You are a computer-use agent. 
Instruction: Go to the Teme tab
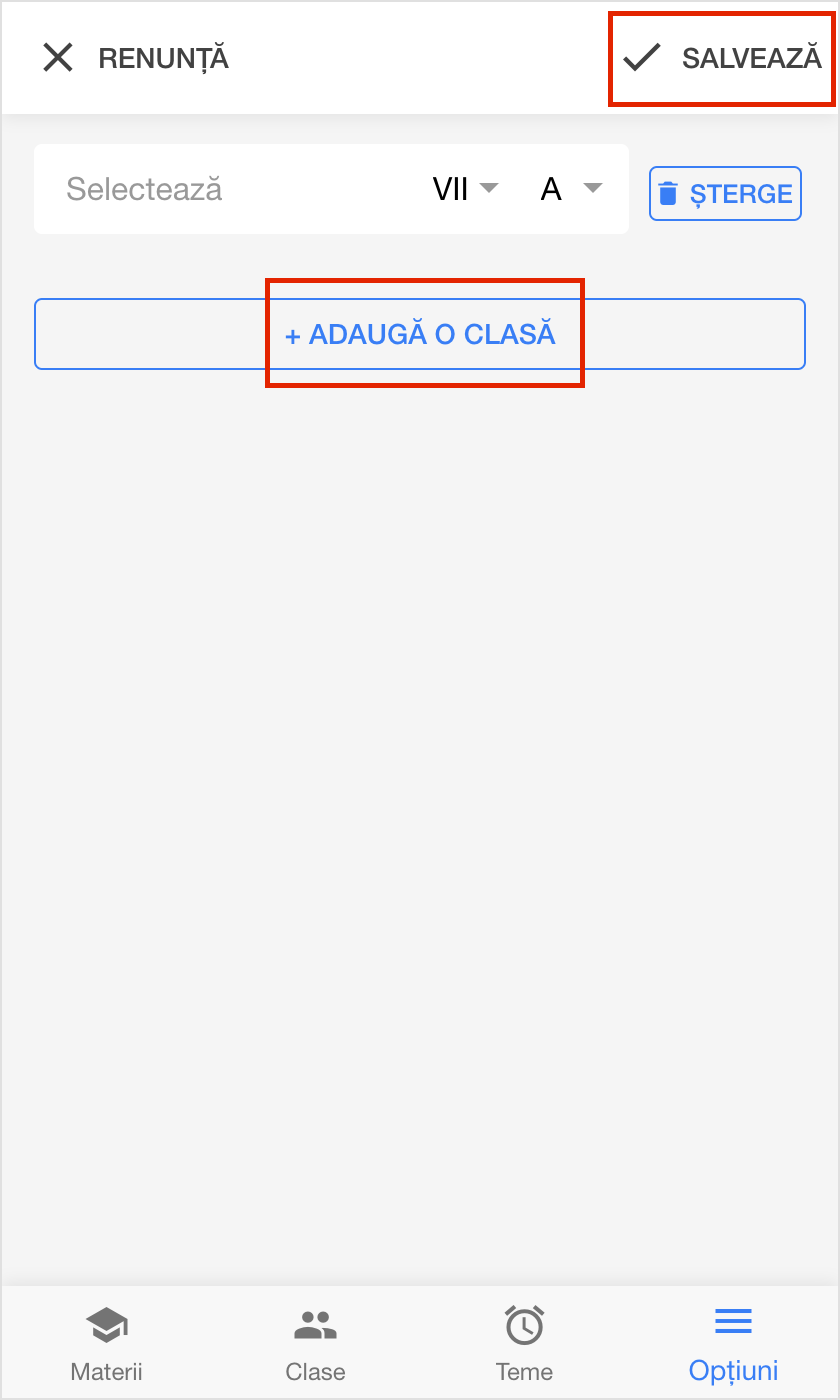point(524,1344)
